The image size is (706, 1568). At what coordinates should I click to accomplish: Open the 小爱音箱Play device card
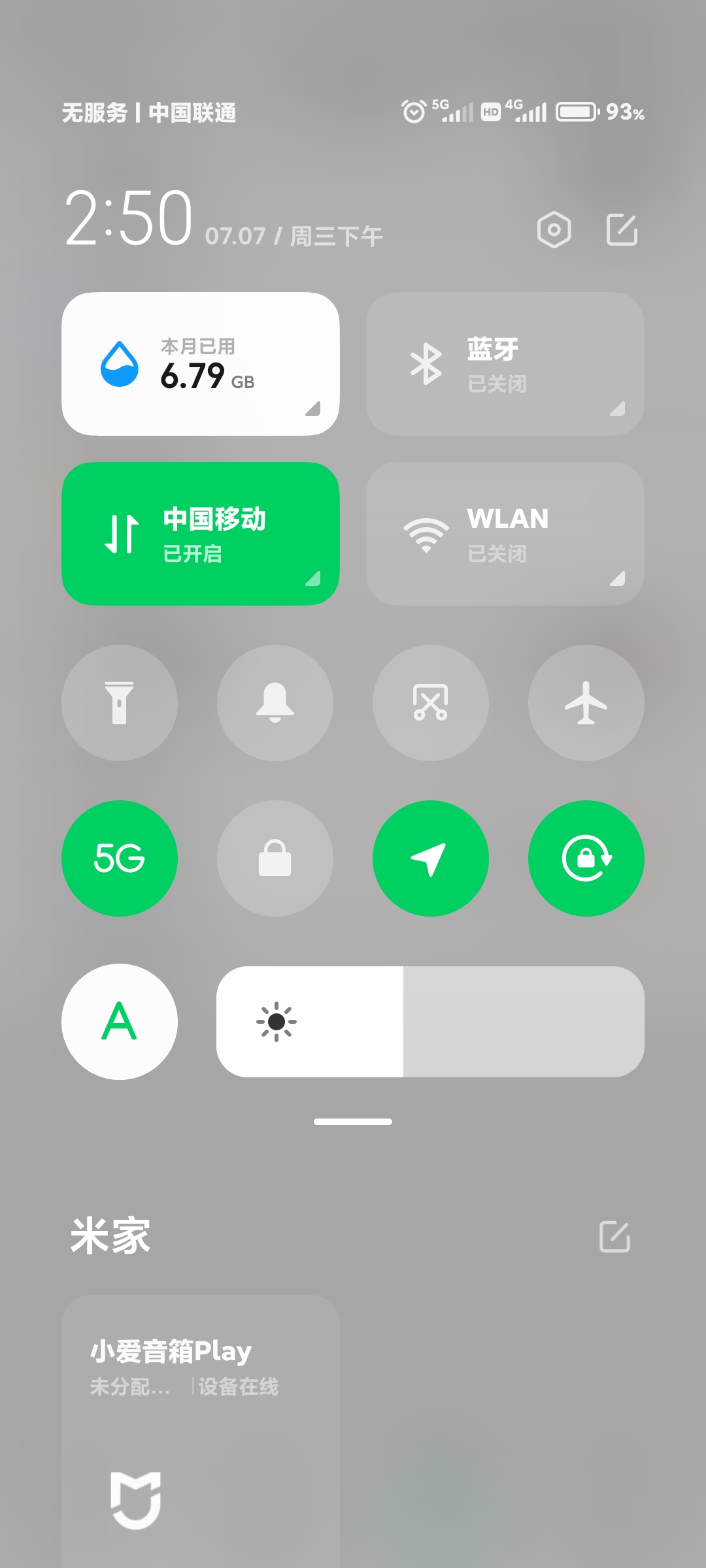201,1431
